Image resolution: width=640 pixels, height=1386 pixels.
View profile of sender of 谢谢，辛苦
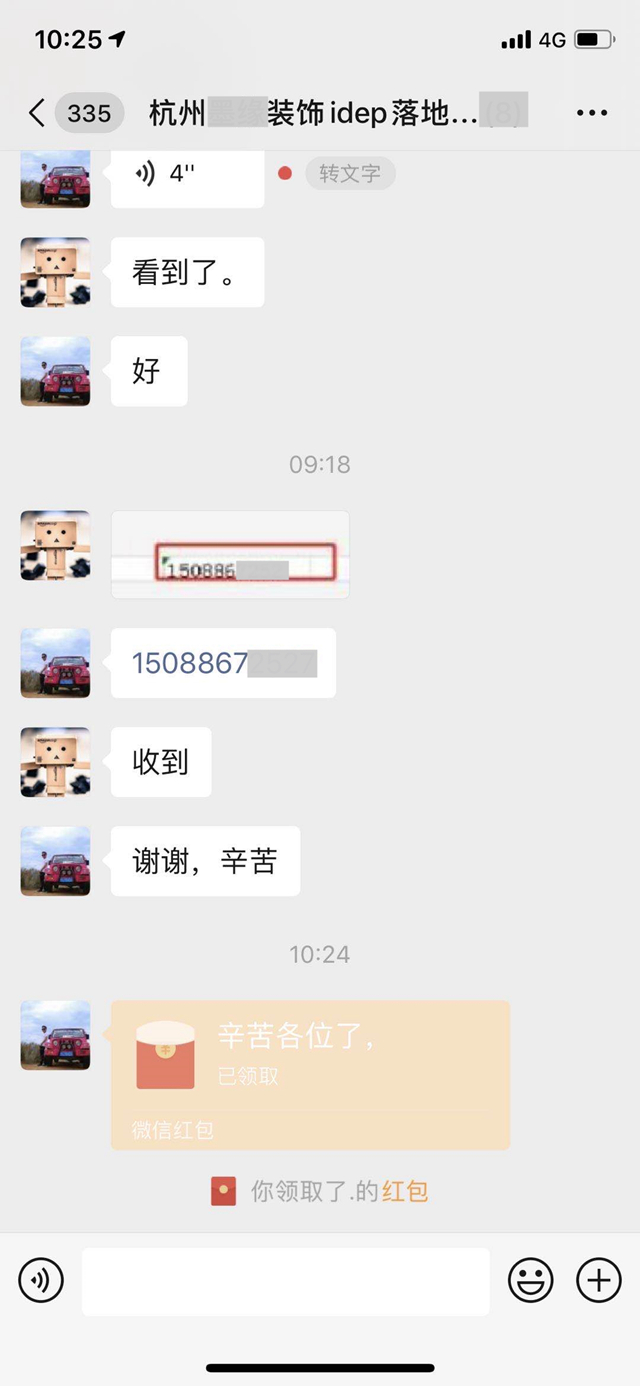coord(56,861)
